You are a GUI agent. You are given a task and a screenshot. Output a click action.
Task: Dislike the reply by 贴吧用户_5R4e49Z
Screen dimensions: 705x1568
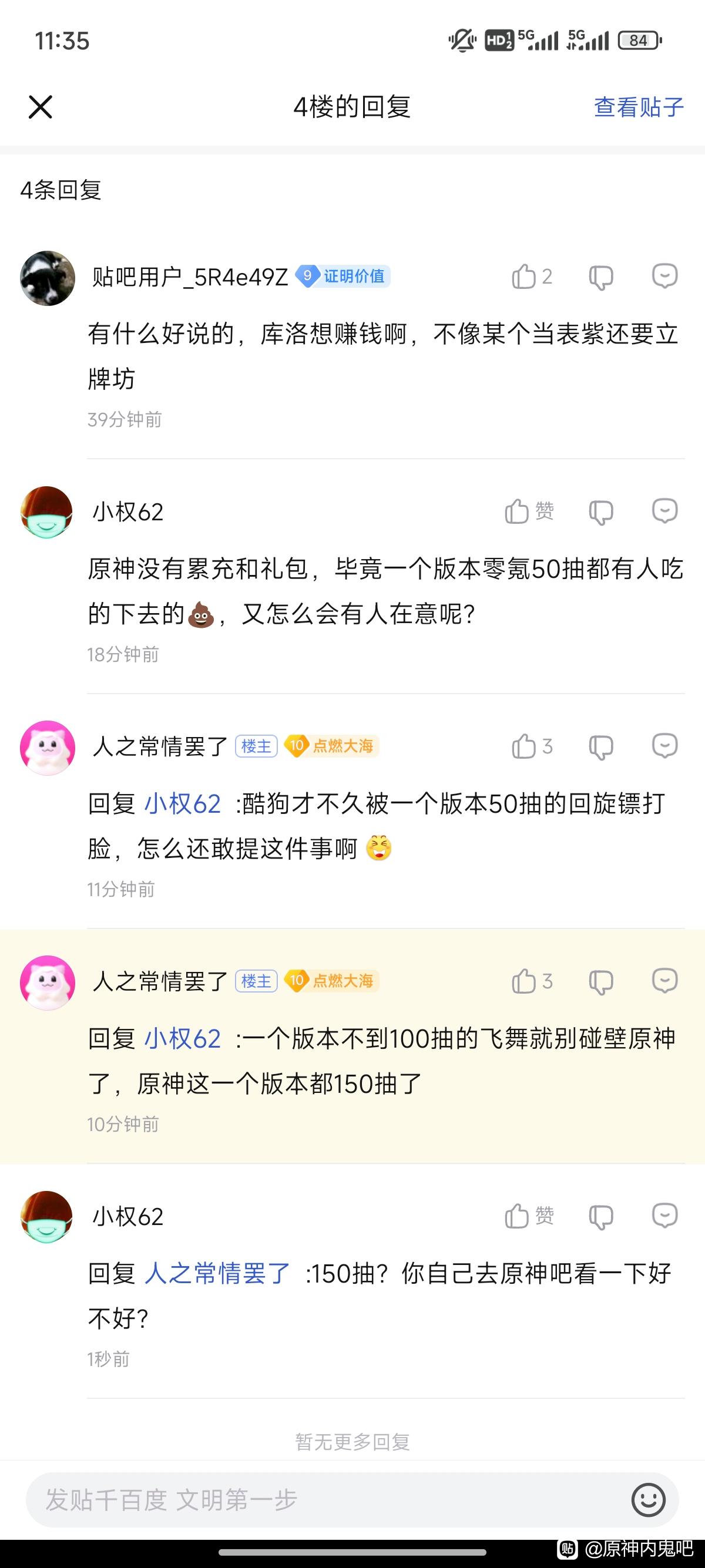pos(600,278)
